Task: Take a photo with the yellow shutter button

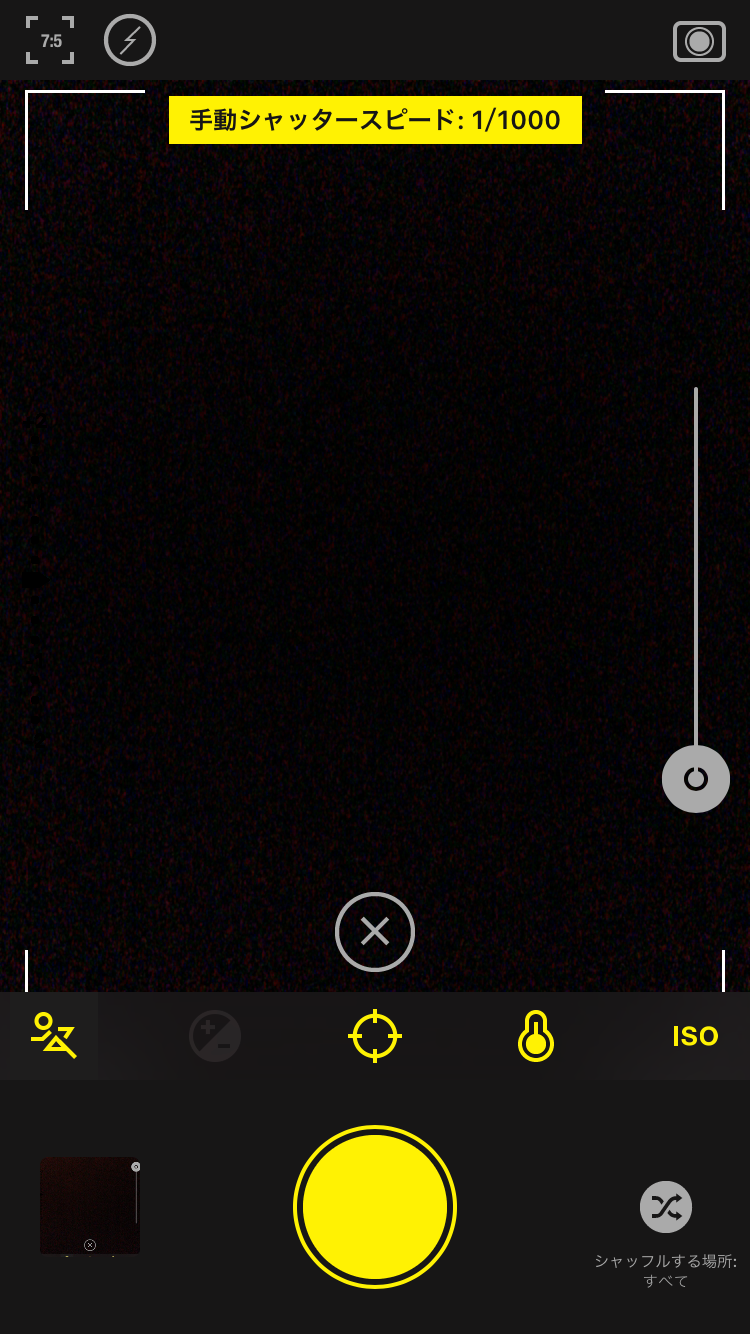Action: 375,1207
